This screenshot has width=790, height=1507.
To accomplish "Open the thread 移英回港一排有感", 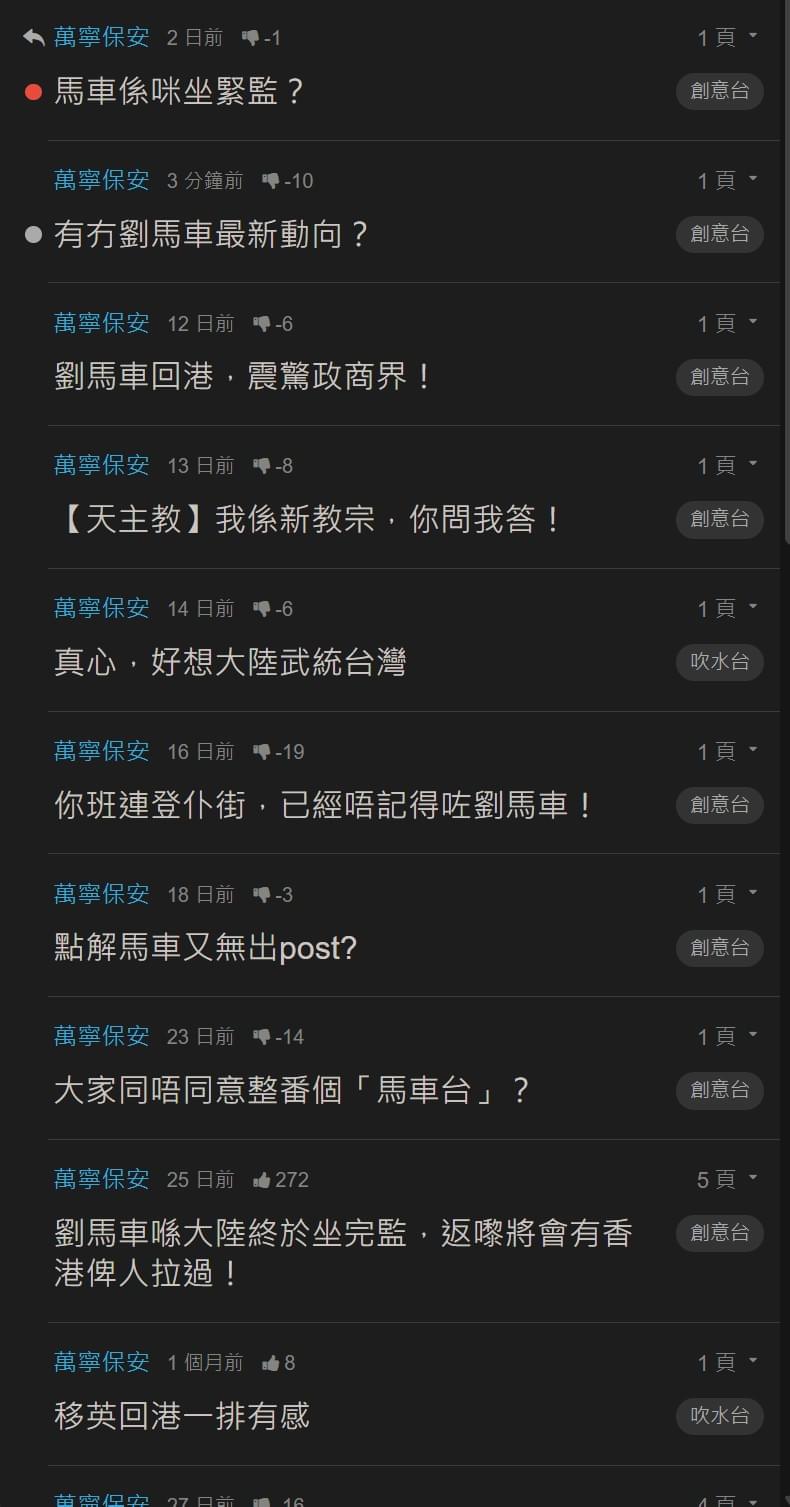I will click(x=182, y=1416).
